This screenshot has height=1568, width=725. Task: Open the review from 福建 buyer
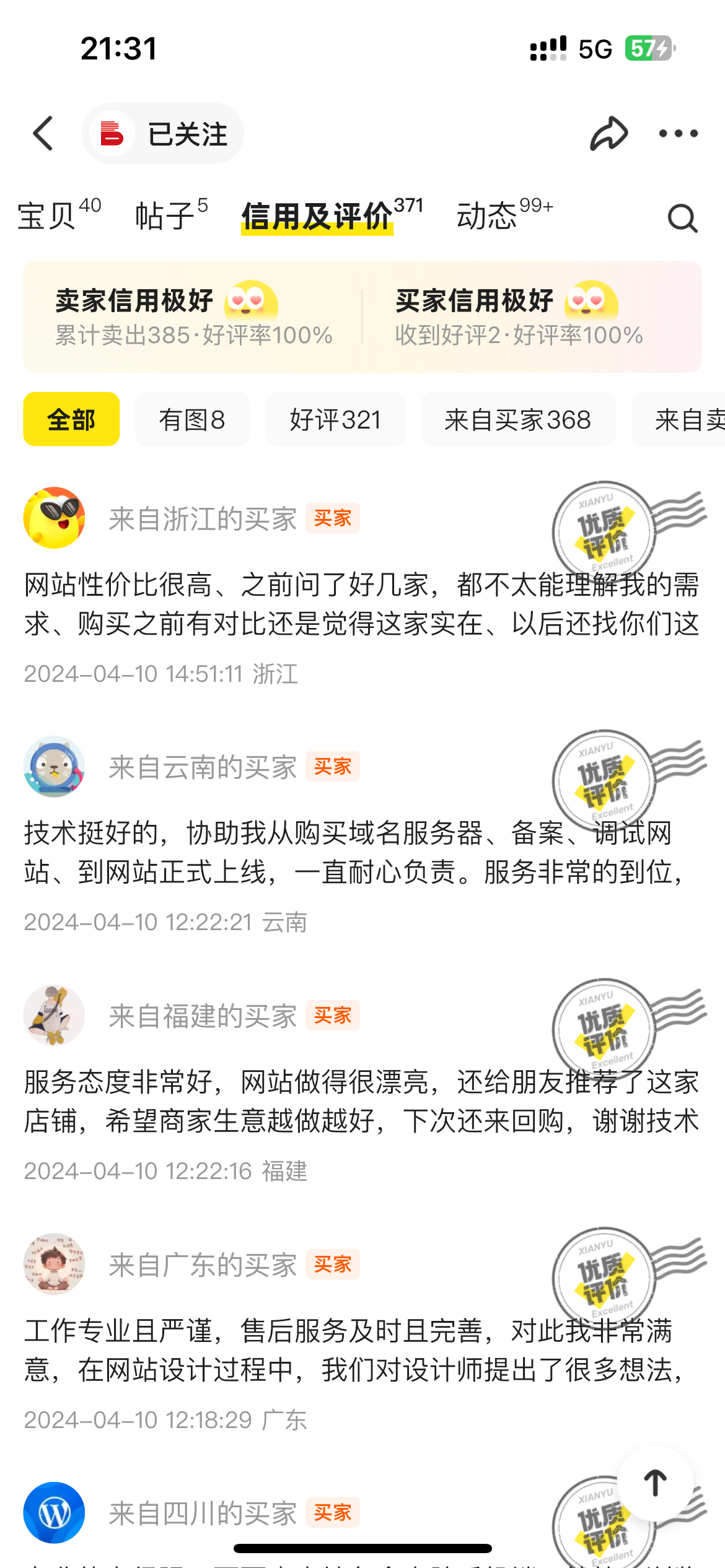pyautogui.click(x=362, y=1101)
